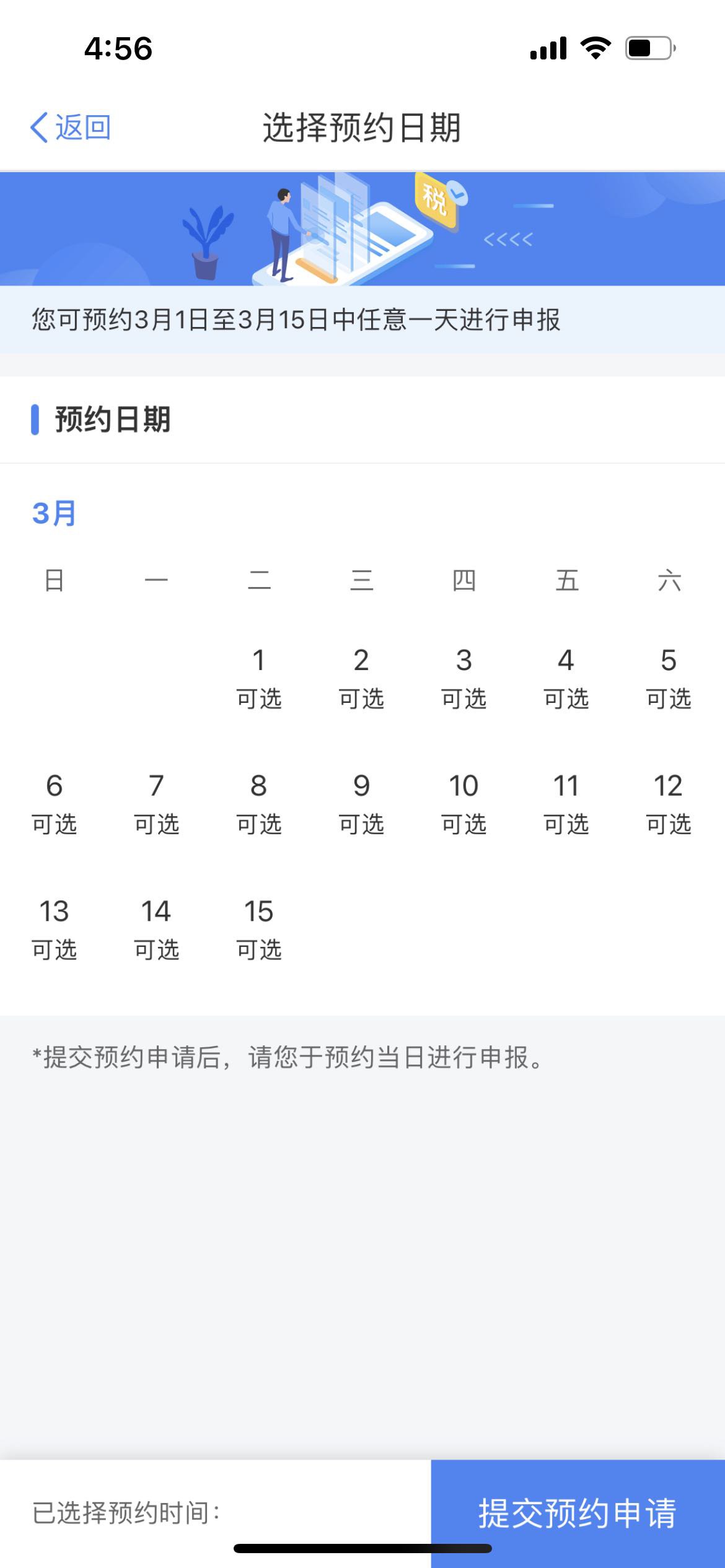Pick date 13 as appointment day
This screenshot has width=725, height=1568.
[x=55, y=929]
